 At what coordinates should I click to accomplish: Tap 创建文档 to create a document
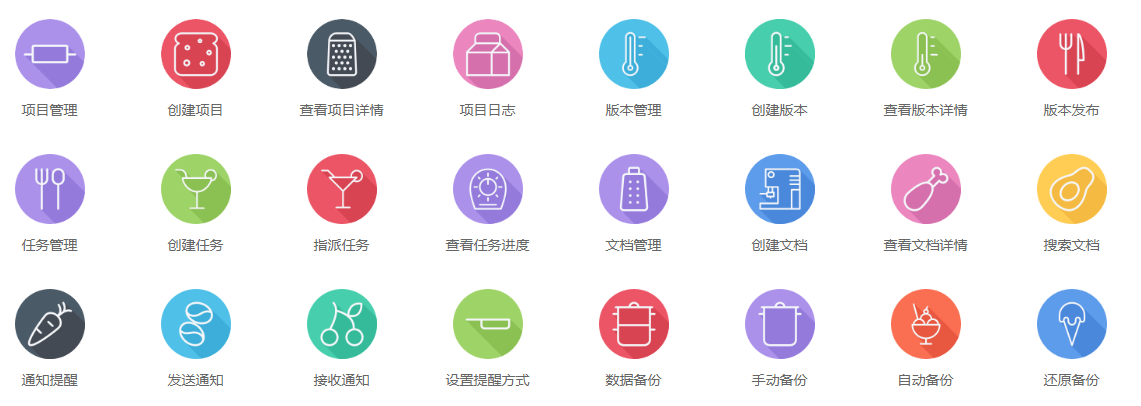coord(780,189)
